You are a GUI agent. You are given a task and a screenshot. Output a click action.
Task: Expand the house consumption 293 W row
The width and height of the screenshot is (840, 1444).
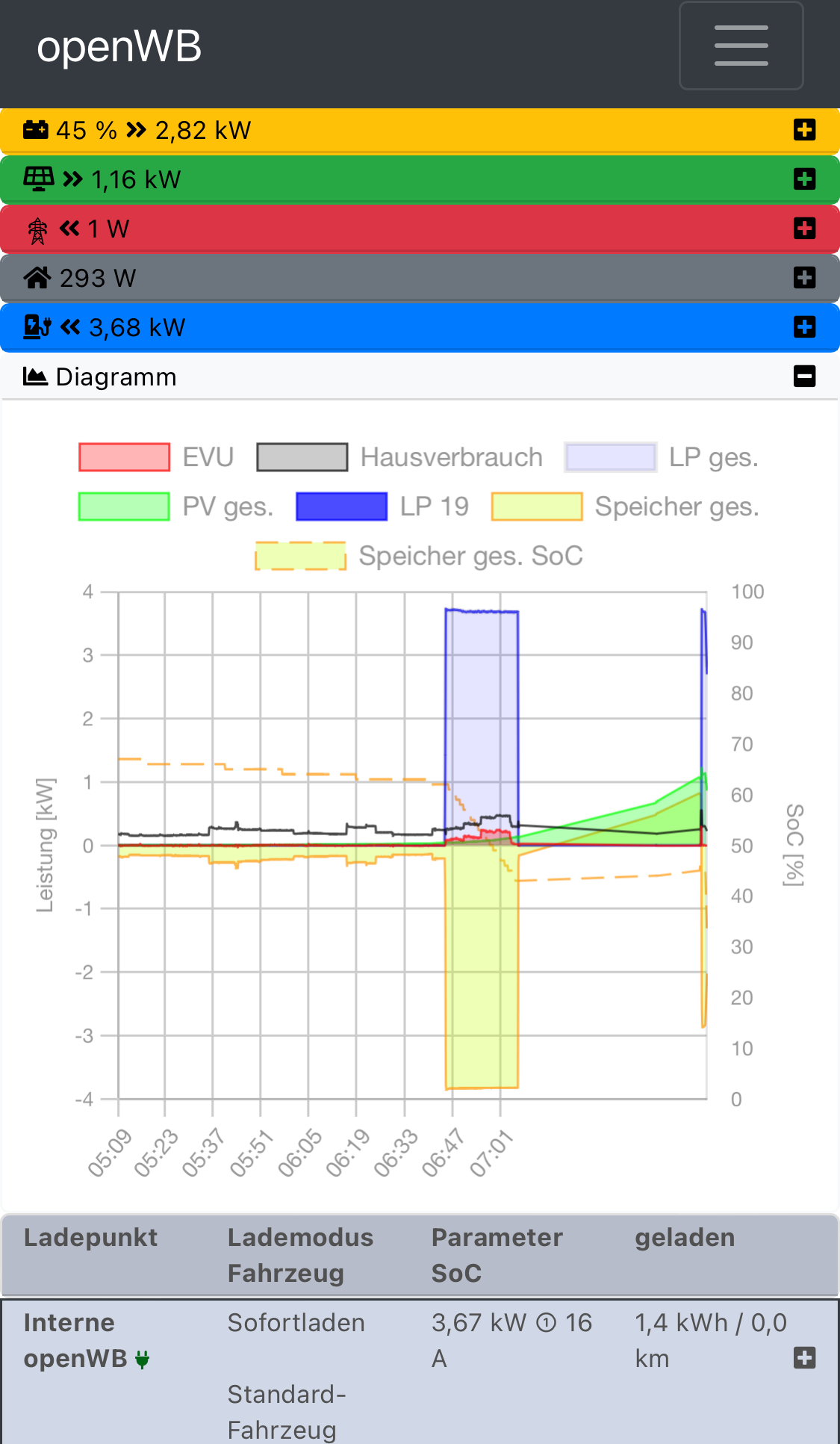[x=804, y=278]
